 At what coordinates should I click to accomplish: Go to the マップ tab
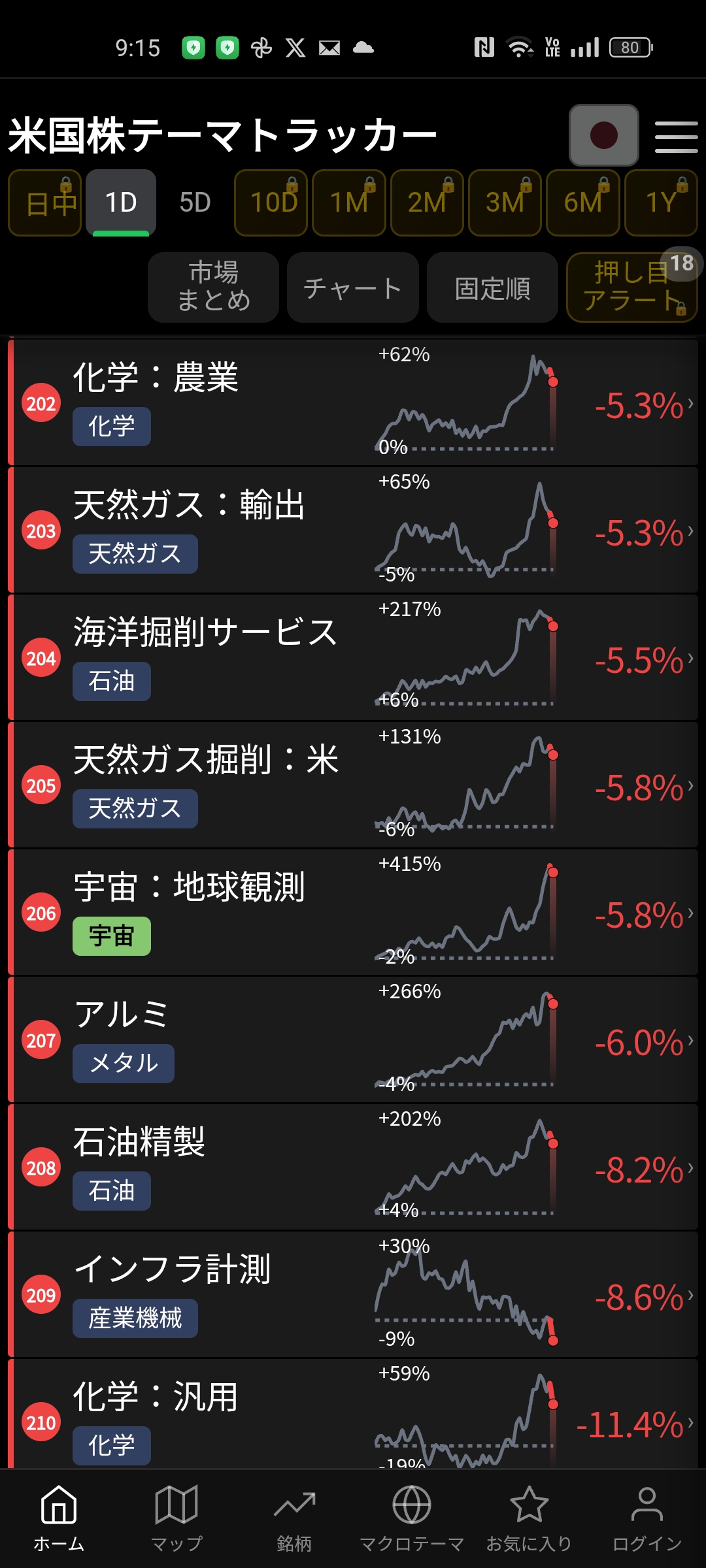coord(176,1517)
